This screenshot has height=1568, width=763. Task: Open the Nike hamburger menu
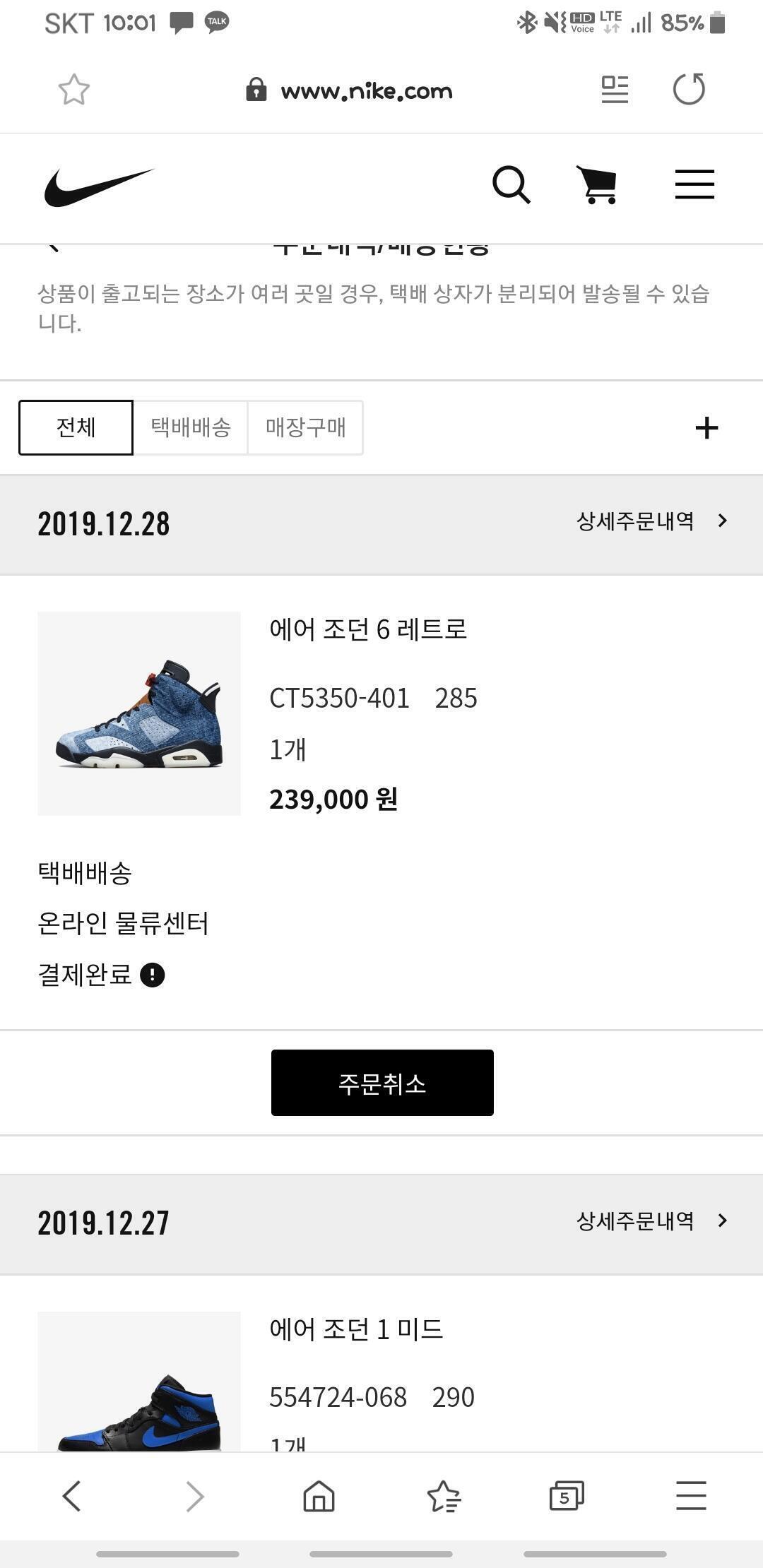(x=694, y=184)
